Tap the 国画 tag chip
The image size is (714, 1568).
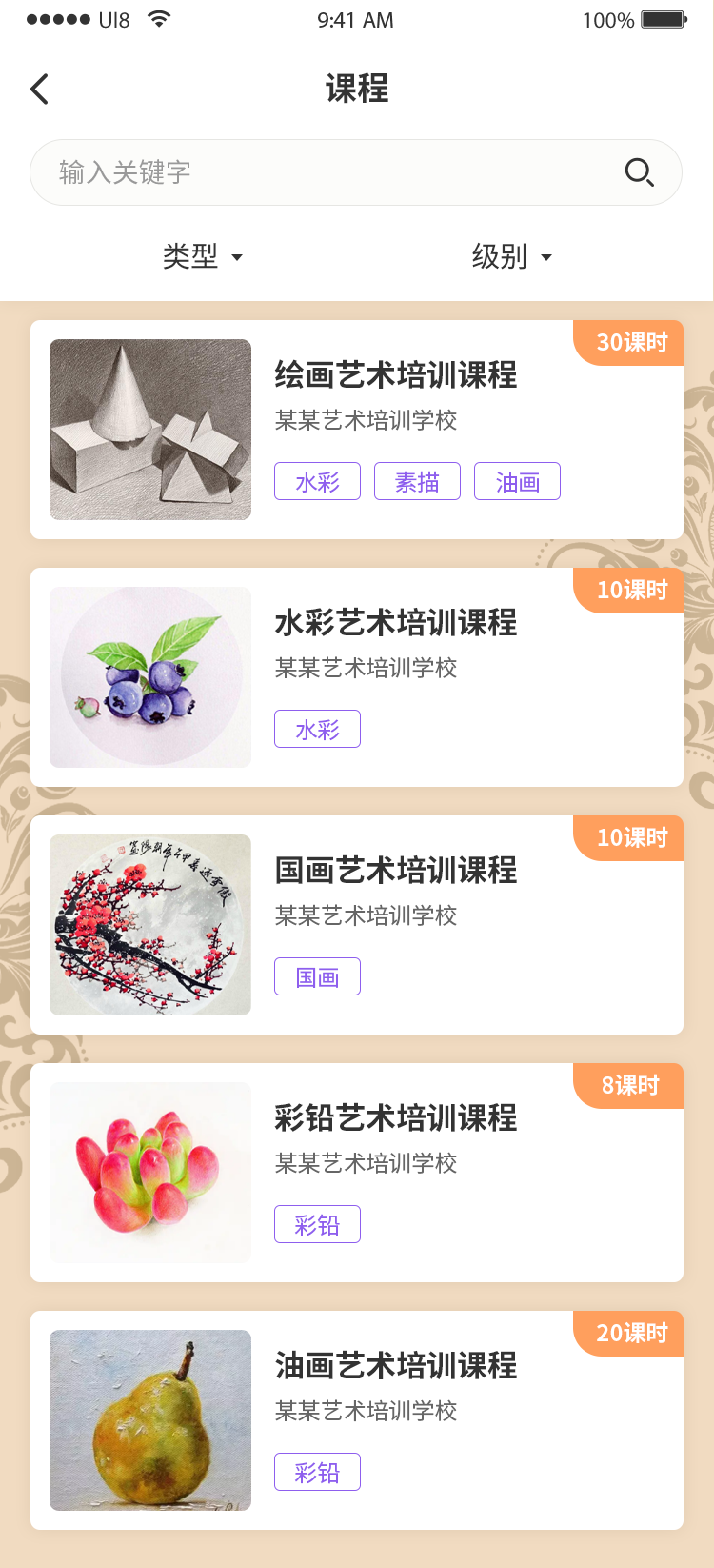click(317, 977)
